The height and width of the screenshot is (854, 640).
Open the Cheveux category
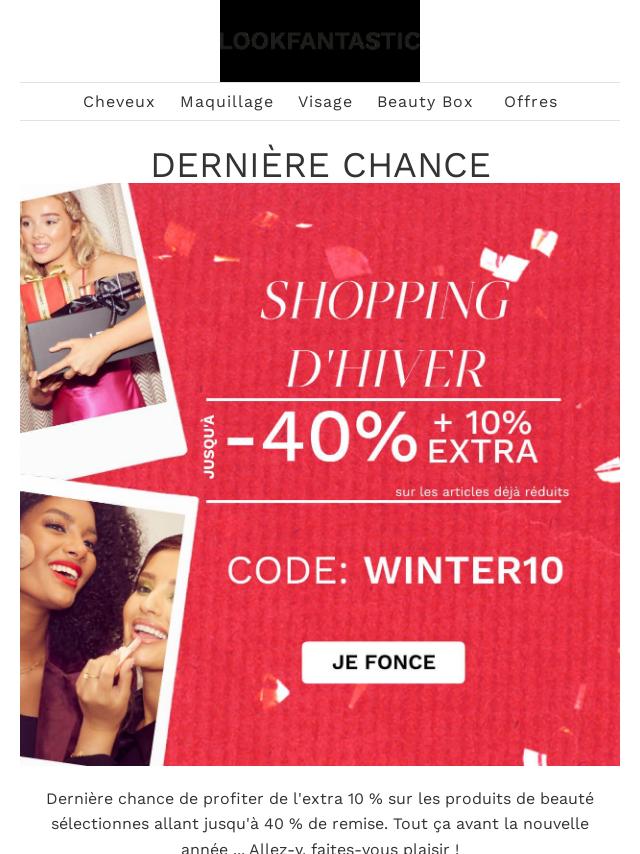(119, 102)
